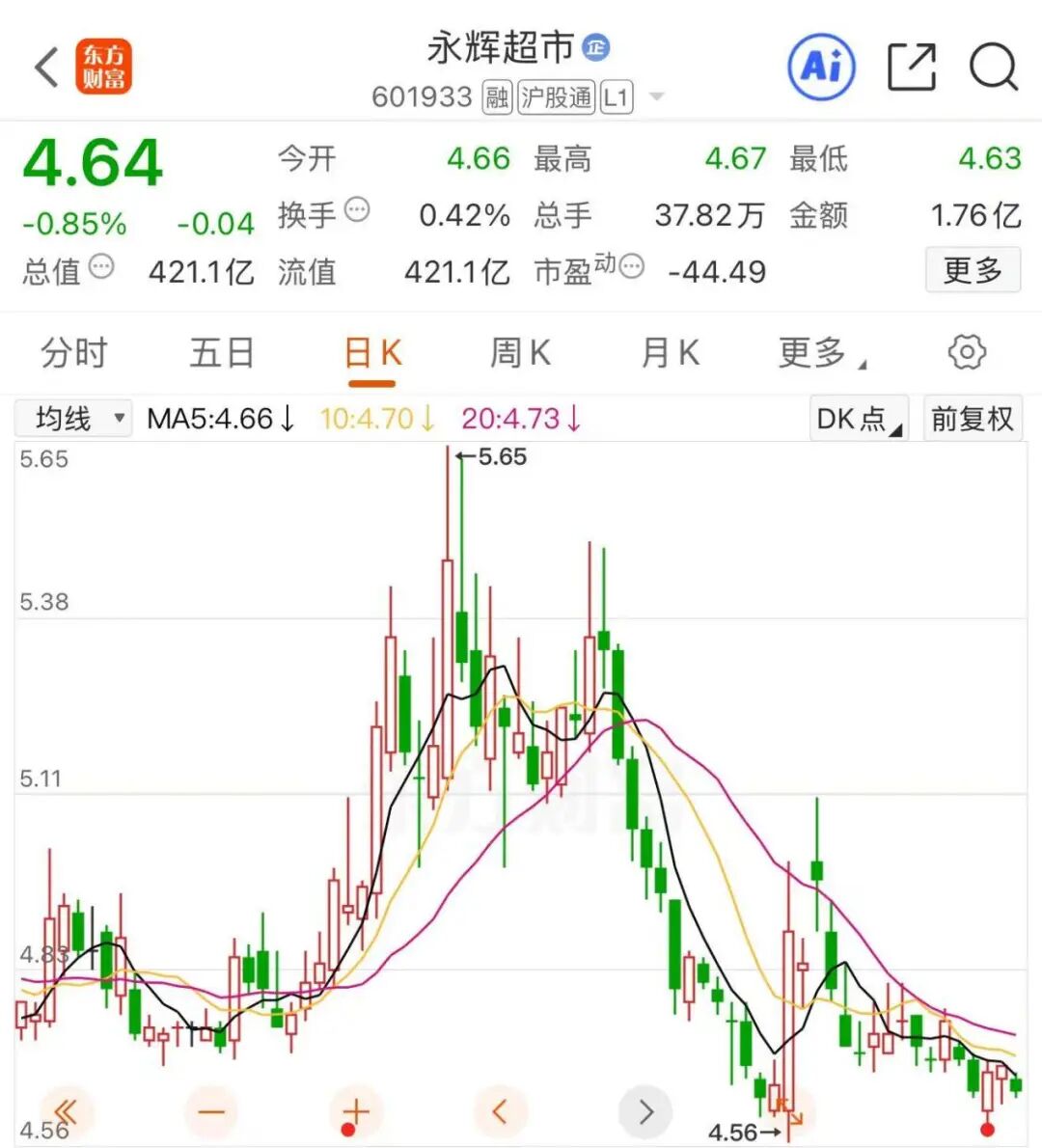Expand the 更多 chart period menu
Viewport: 1042px width, 1148px height.
[x=813, y=353]
